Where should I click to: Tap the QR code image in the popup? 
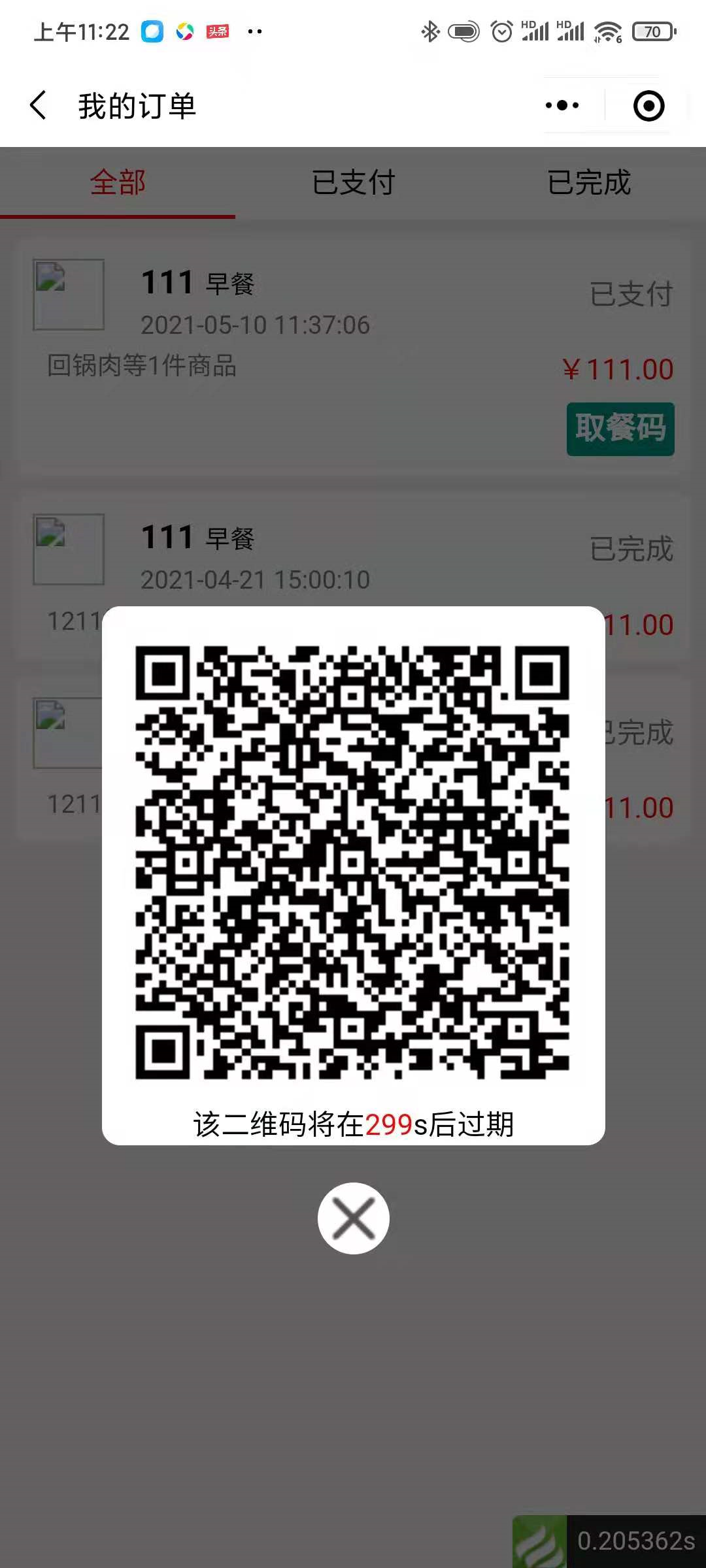(x=353, y=862)
